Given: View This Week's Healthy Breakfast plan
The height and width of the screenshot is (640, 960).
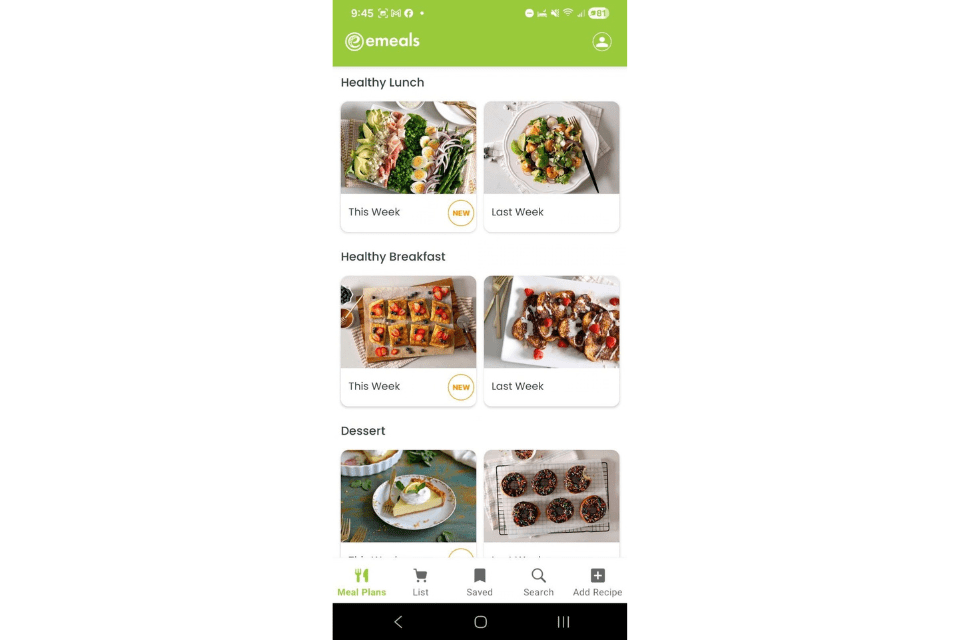Looking at the screenshot, I should 408,340.
